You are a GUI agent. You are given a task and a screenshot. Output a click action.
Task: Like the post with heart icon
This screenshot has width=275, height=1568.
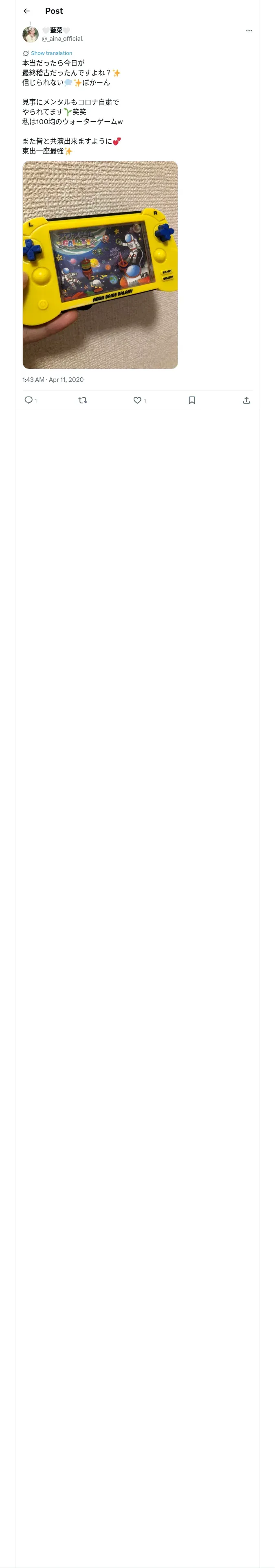pos(137,400)
